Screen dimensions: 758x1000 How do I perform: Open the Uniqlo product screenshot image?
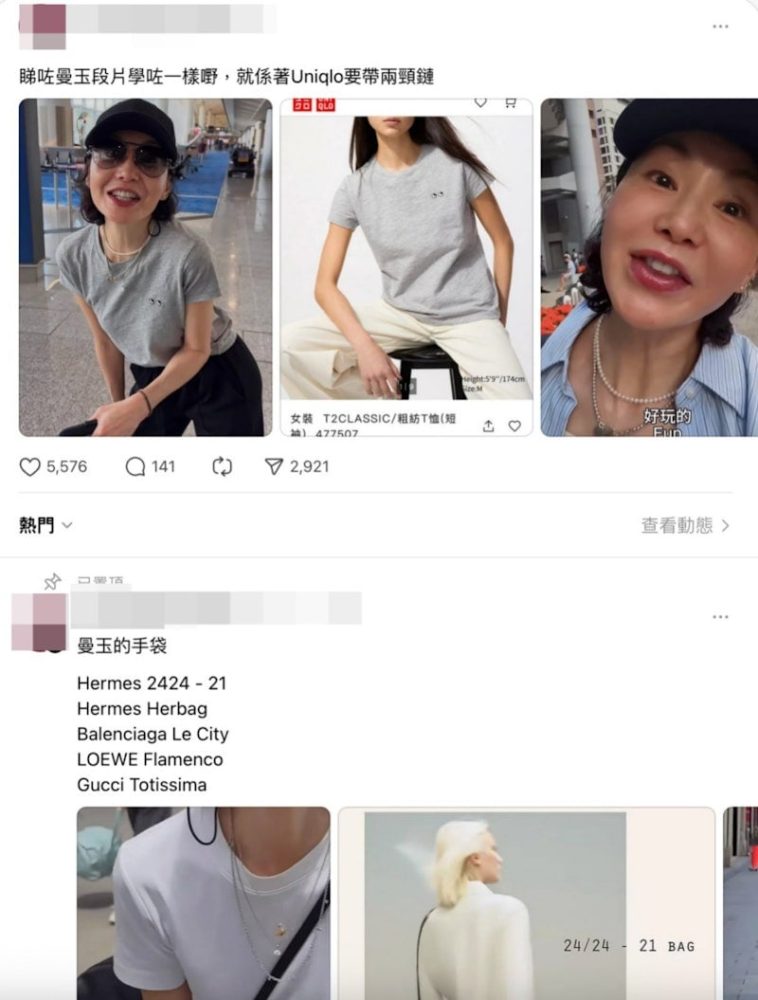[x=406, y=267]
